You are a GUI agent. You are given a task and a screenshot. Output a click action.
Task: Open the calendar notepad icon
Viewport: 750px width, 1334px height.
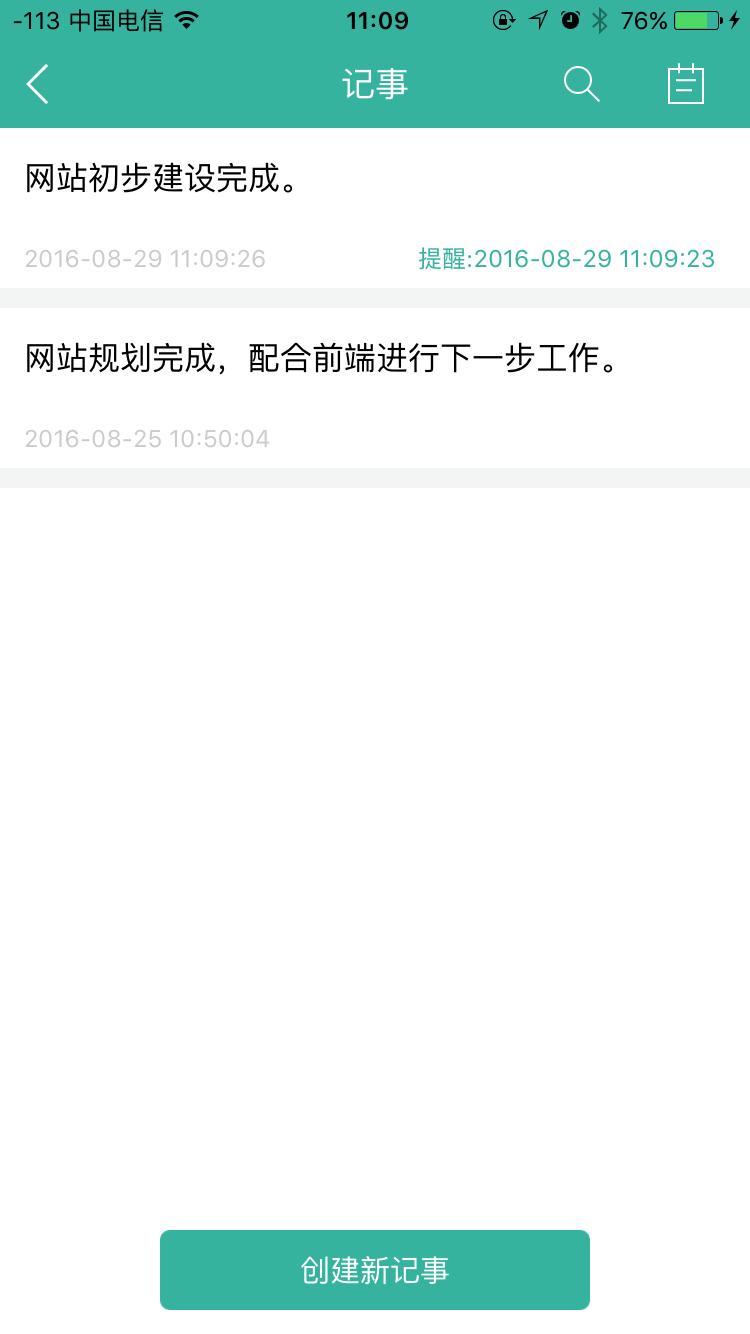[x=686, y=84]
